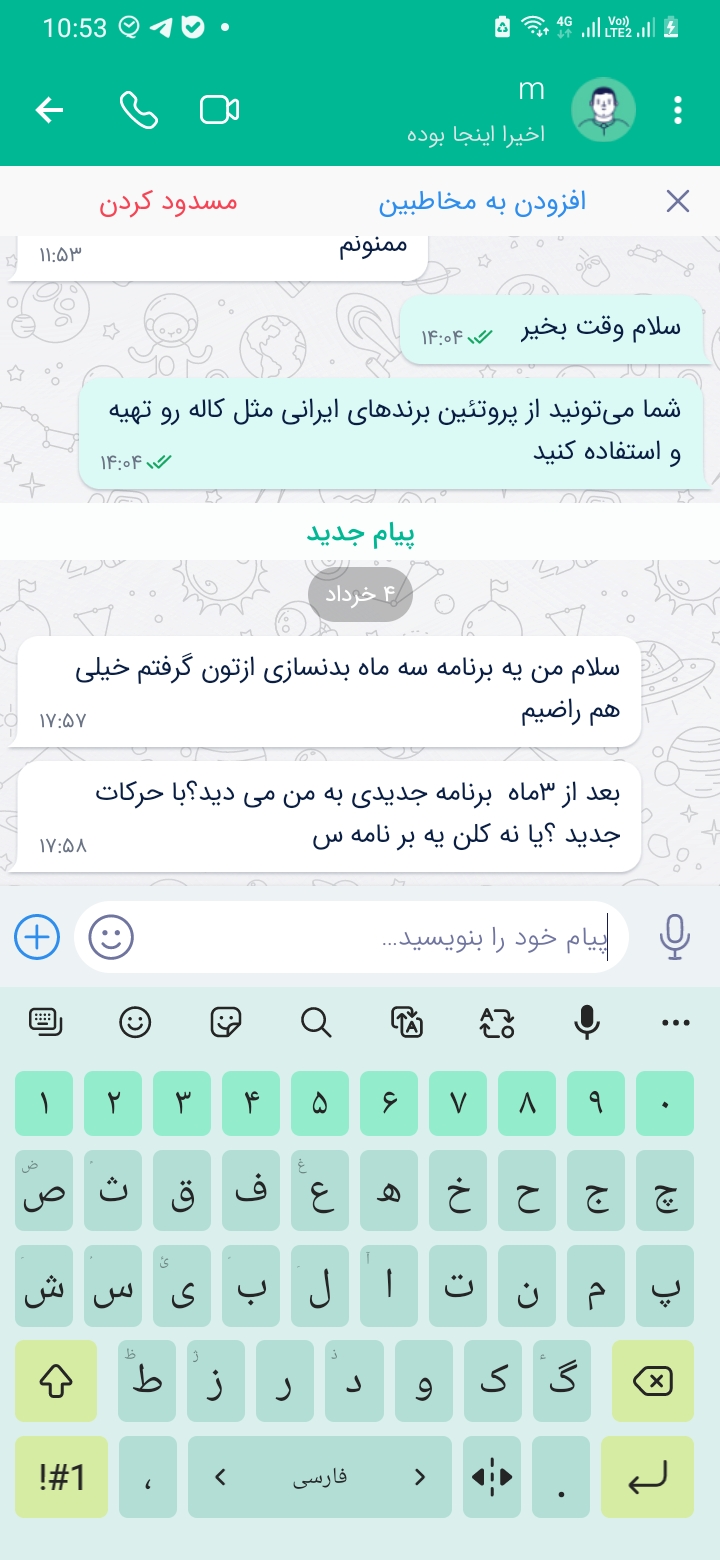Start keyboard voice typing
Screen dimensions: 720x1560
click(587, 1022)
